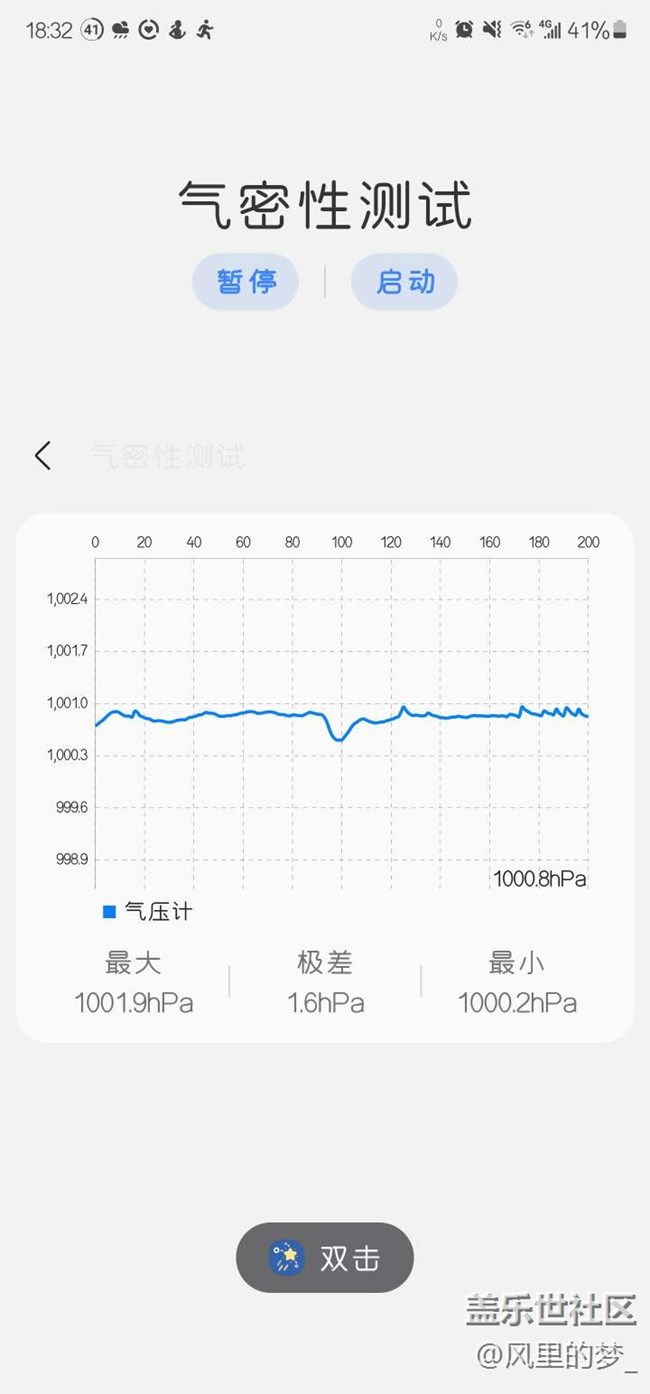The width and height of the screenshot is (650, 1394).
Task: Start the test with 启动 button
Action: pos(404,282)
